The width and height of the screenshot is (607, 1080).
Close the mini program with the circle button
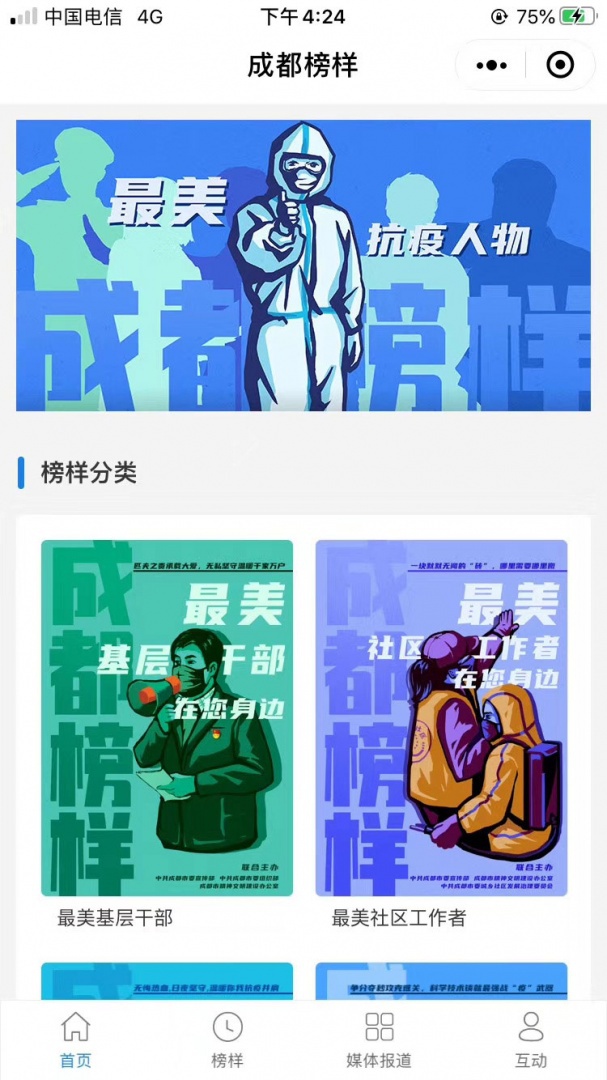(560, 66)
